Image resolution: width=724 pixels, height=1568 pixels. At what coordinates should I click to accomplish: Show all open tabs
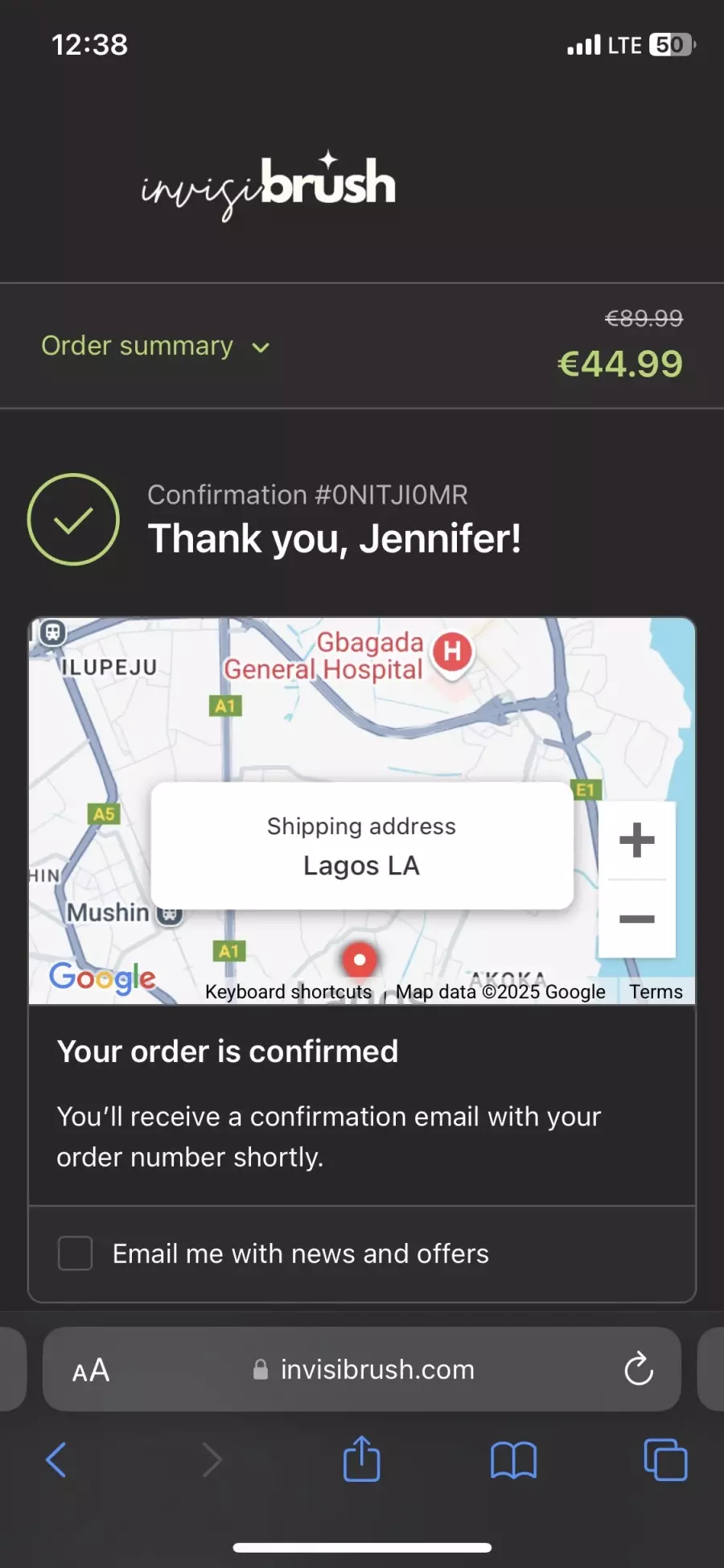pos(665,1459)
